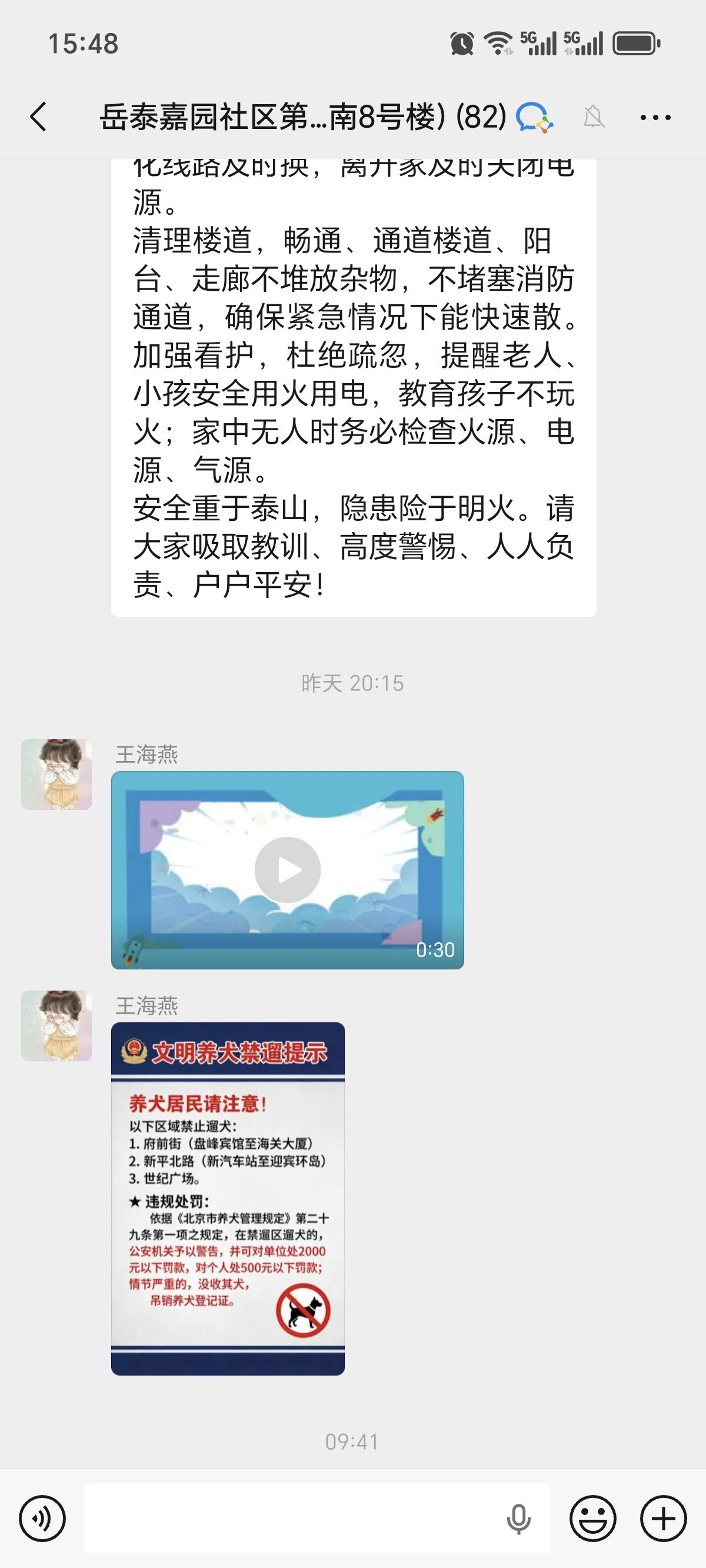Viewport: 706px width, 1568px height.
Task: Open the 文明养犬禁遛提示 image
Action: pyautogui.click(x=228, y=1198)
